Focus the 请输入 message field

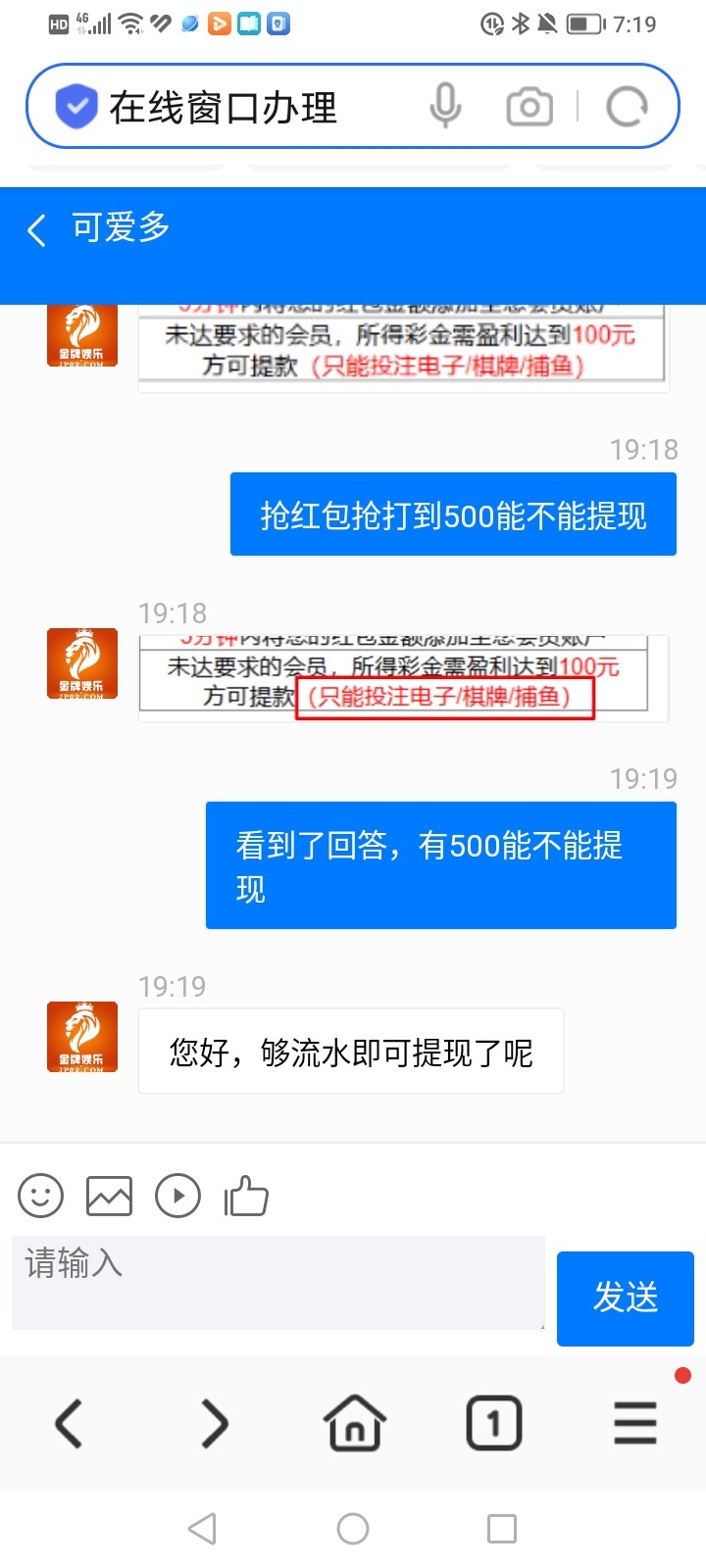277,1281
